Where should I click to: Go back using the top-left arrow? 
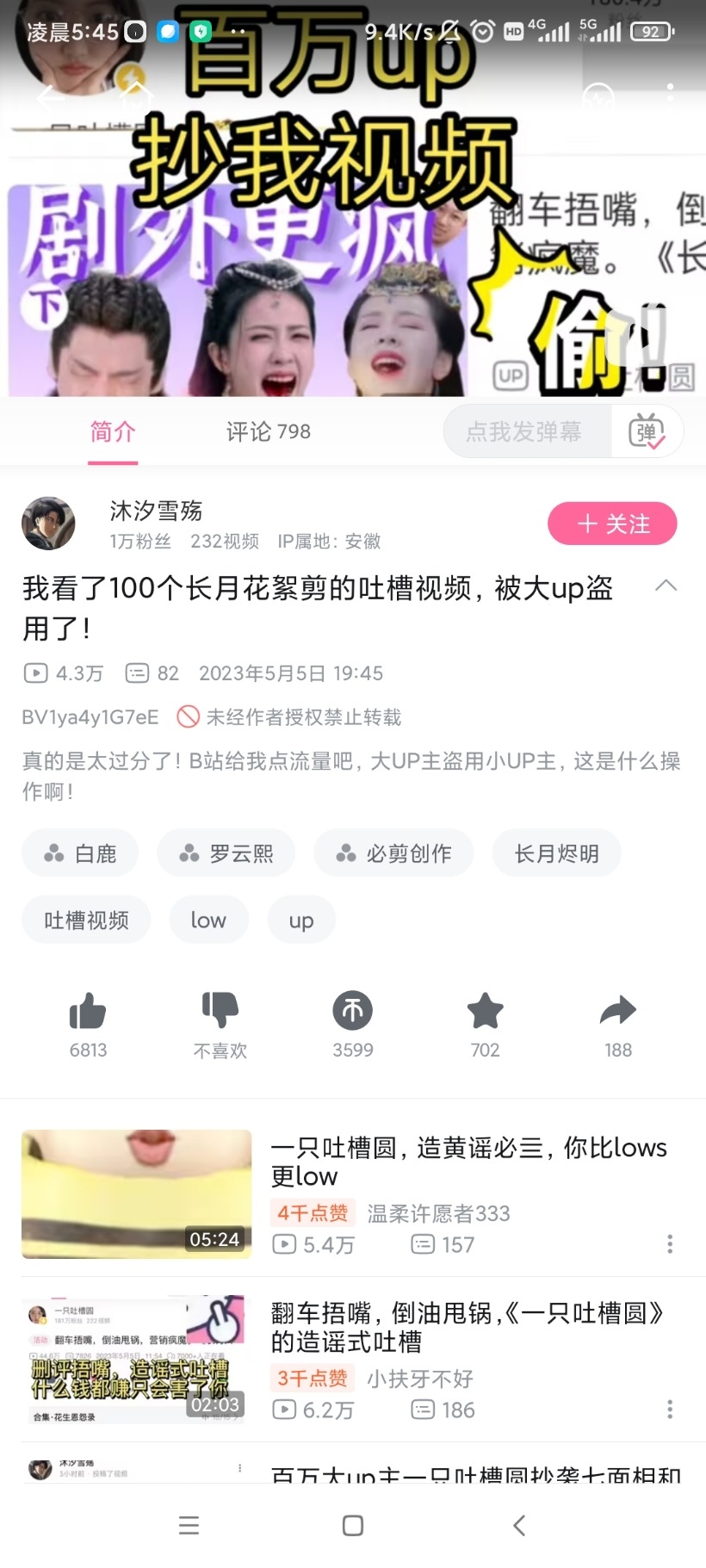point(50,96)
